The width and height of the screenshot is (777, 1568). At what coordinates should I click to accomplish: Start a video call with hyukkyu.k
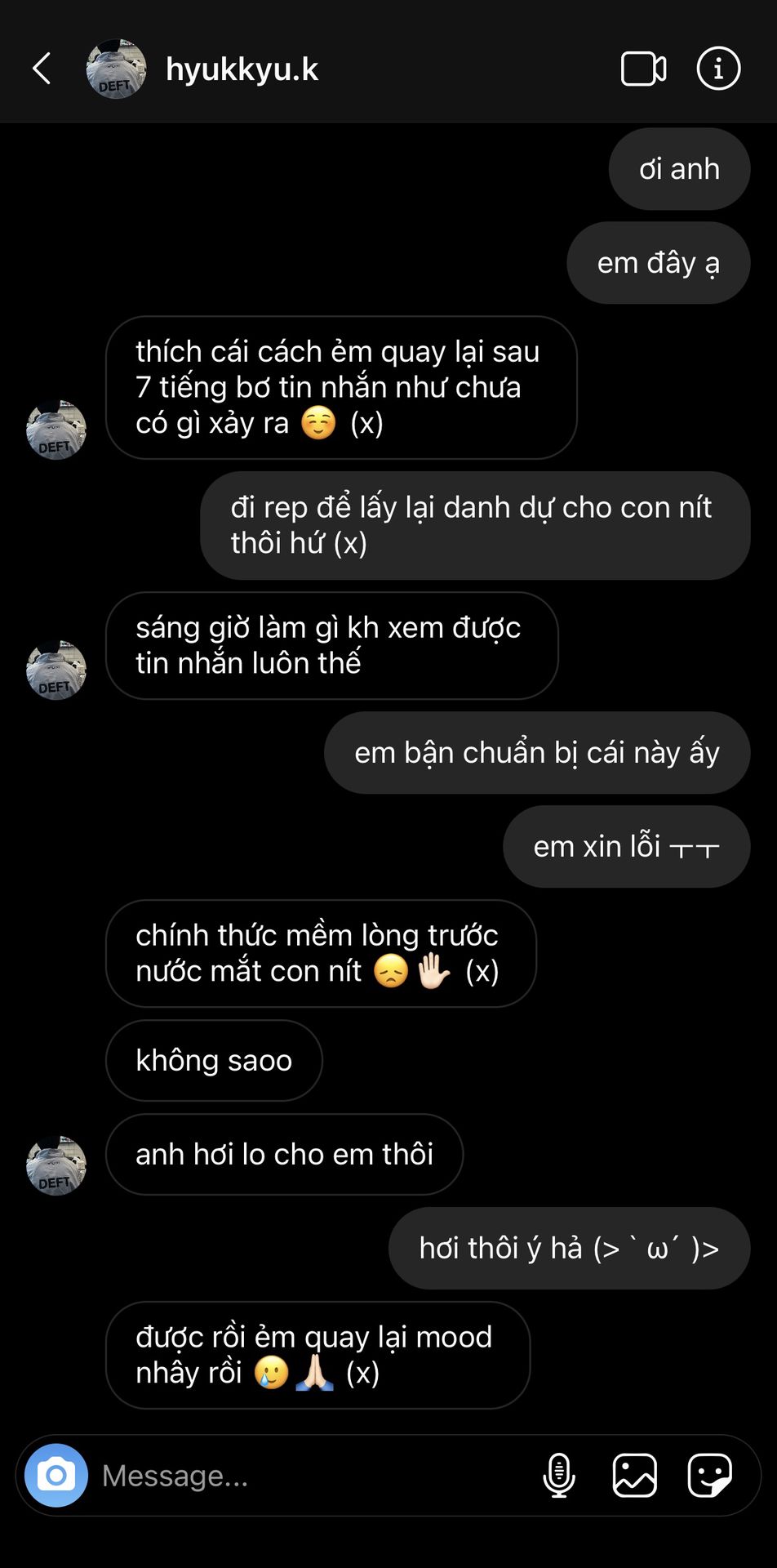point(643,69)
